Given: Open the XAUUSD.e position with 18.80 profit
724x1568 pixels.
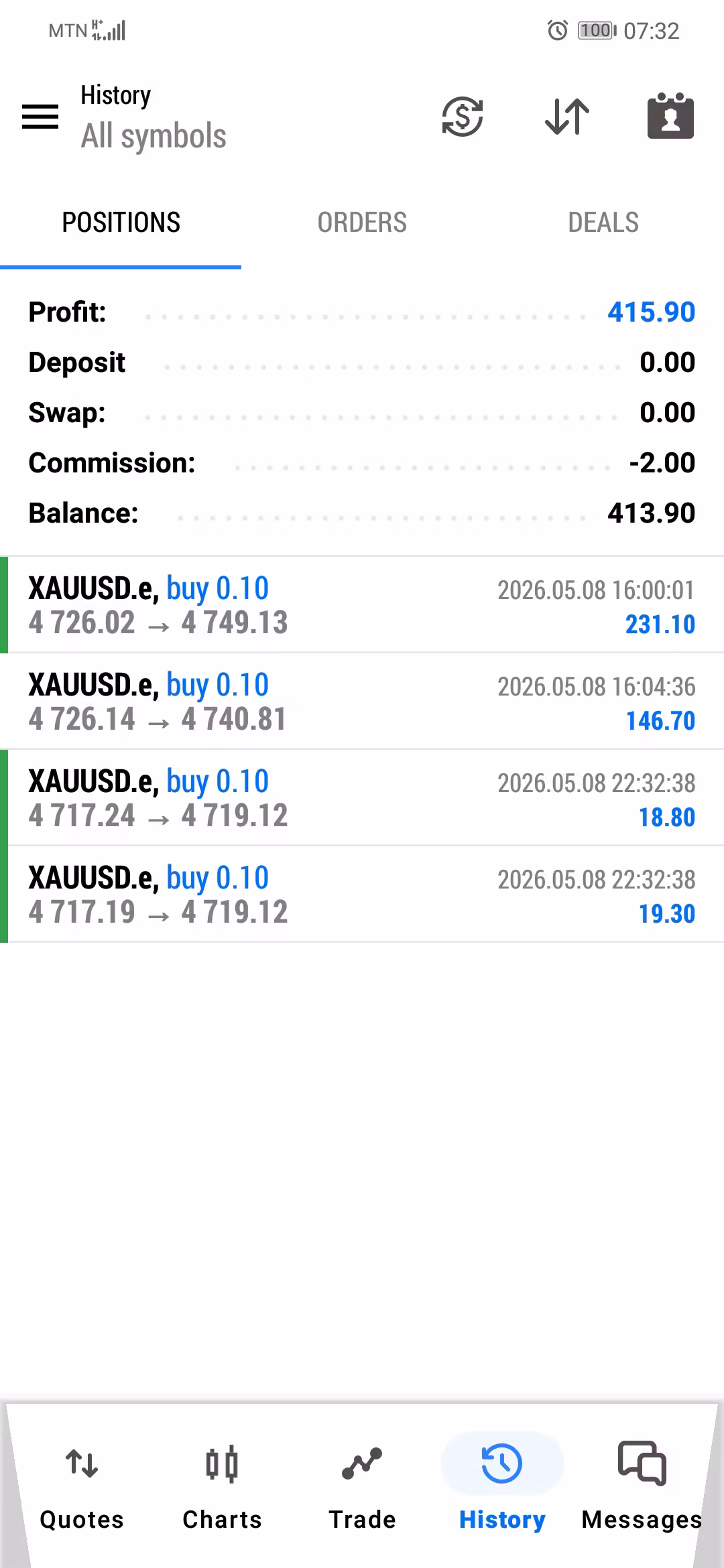Looking at the screenshot, I should coord(362,797).
